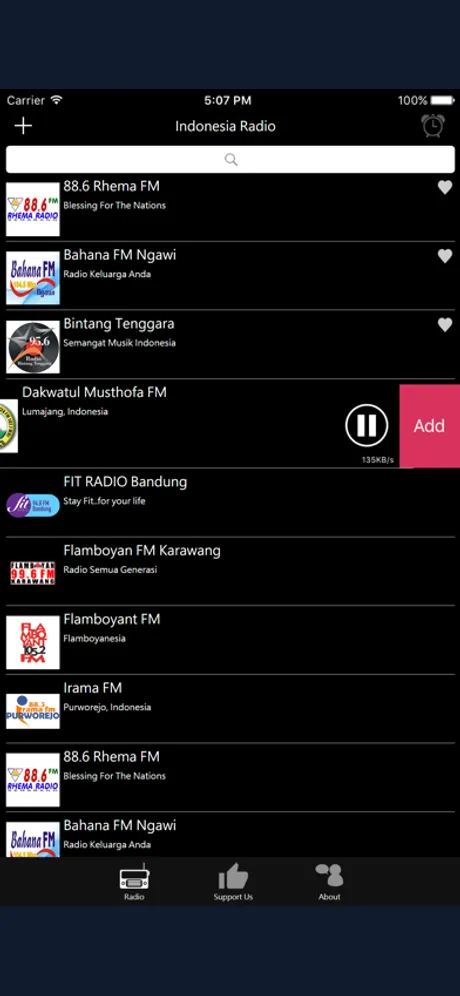Screen dimensions: 460x996
Task: Tap the station search field
Action: click(x=230, y=159)
